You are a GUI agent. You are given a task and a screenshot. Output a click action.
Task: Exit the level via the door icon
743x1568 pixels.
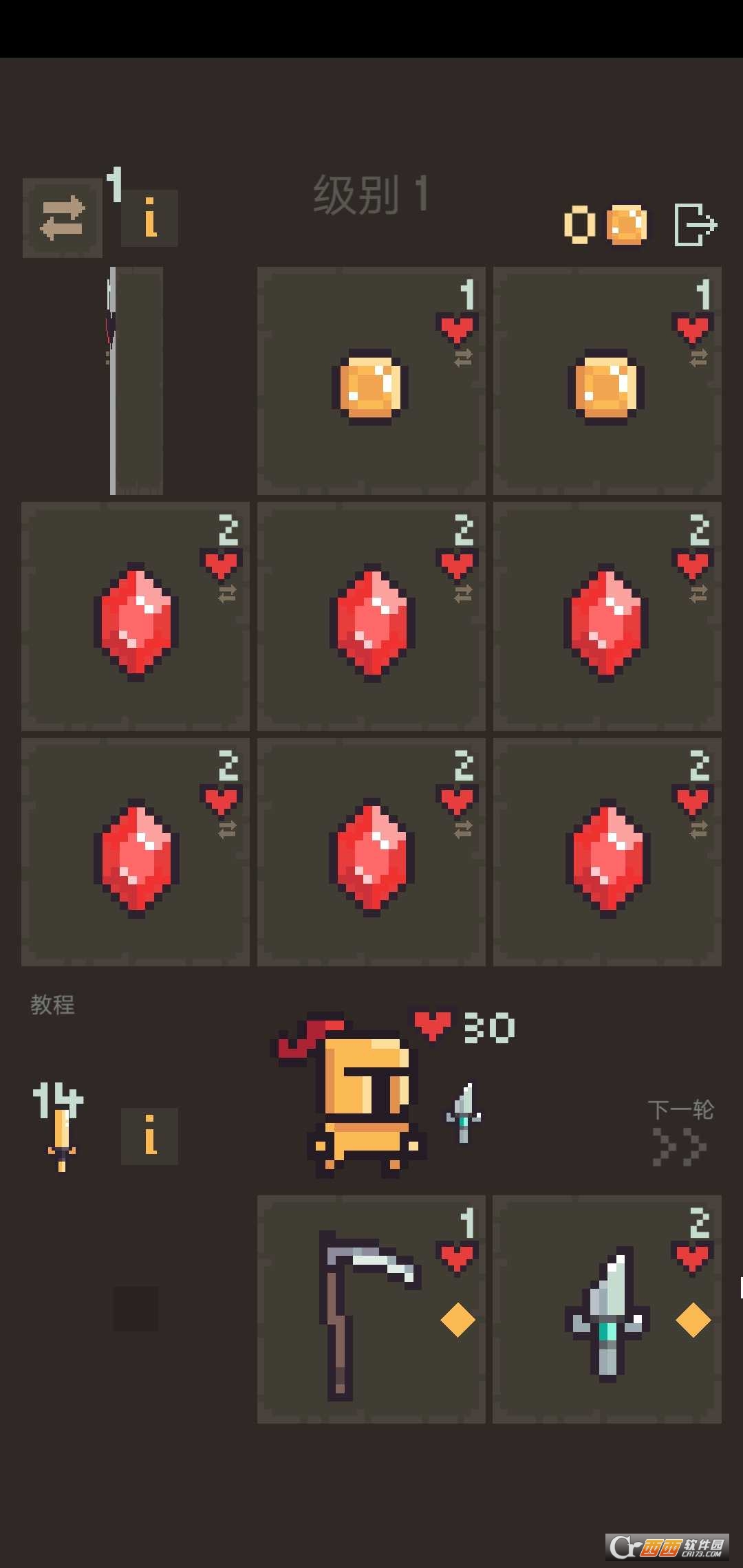[696, 224]
